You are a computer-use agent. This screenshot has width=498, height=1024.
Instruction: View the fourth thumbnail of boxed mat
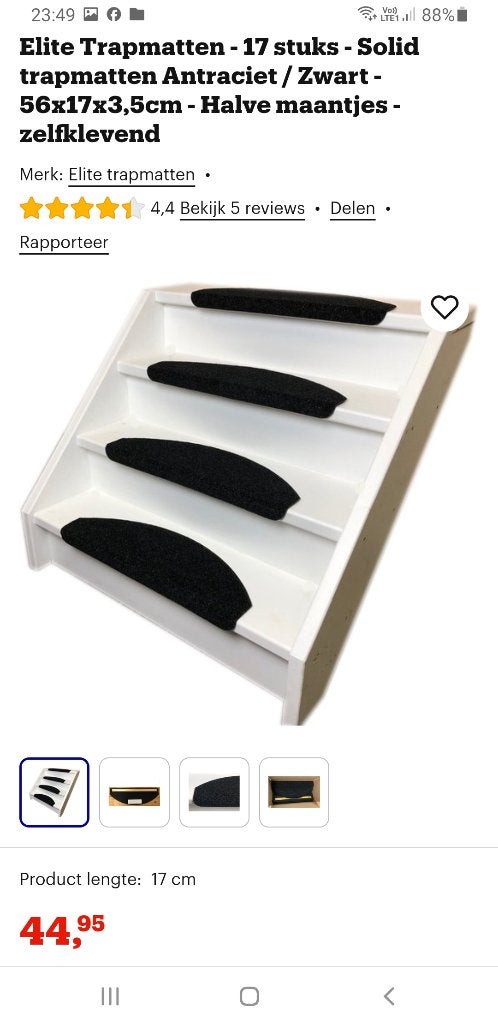[294, 792]
